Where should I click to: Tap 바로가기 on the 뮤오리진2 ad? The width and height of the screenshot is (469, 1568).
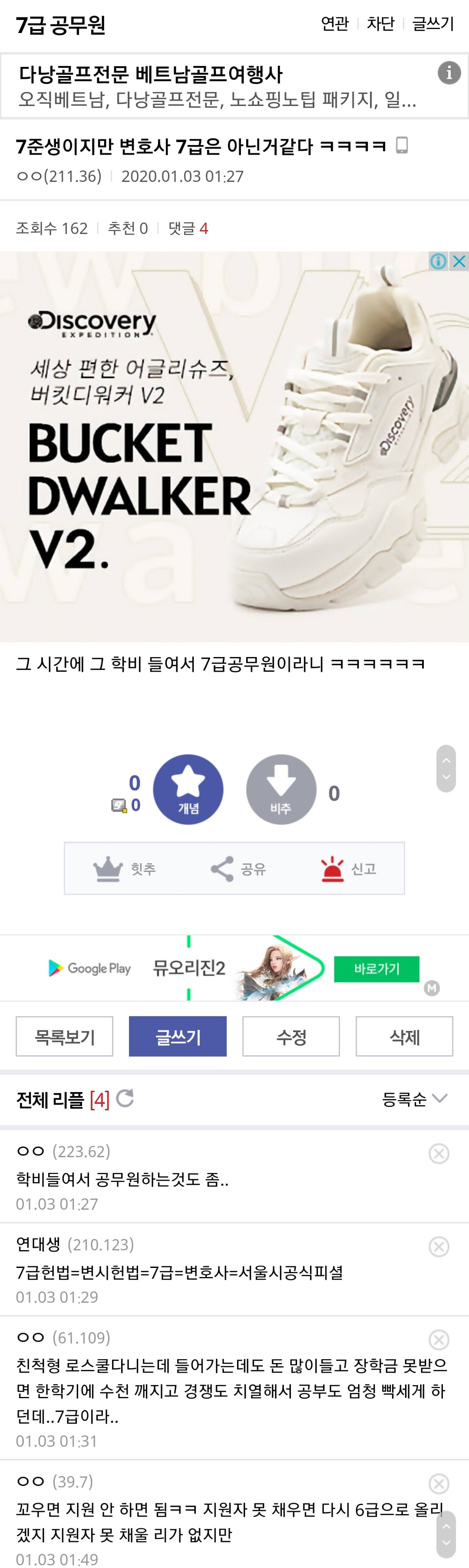(x=377, y=968)
